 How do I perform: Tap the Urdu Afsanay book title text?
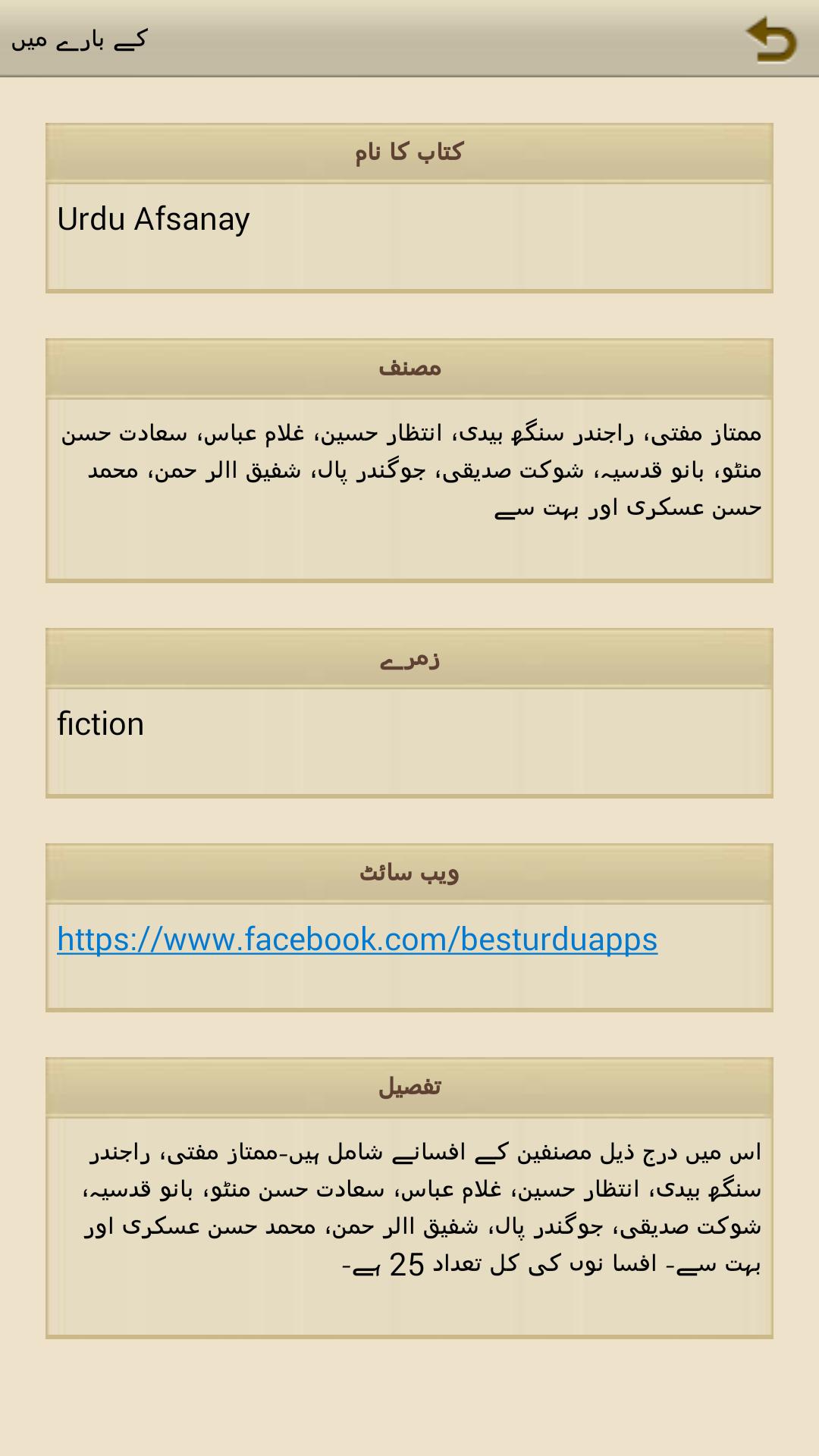[152, 218]
